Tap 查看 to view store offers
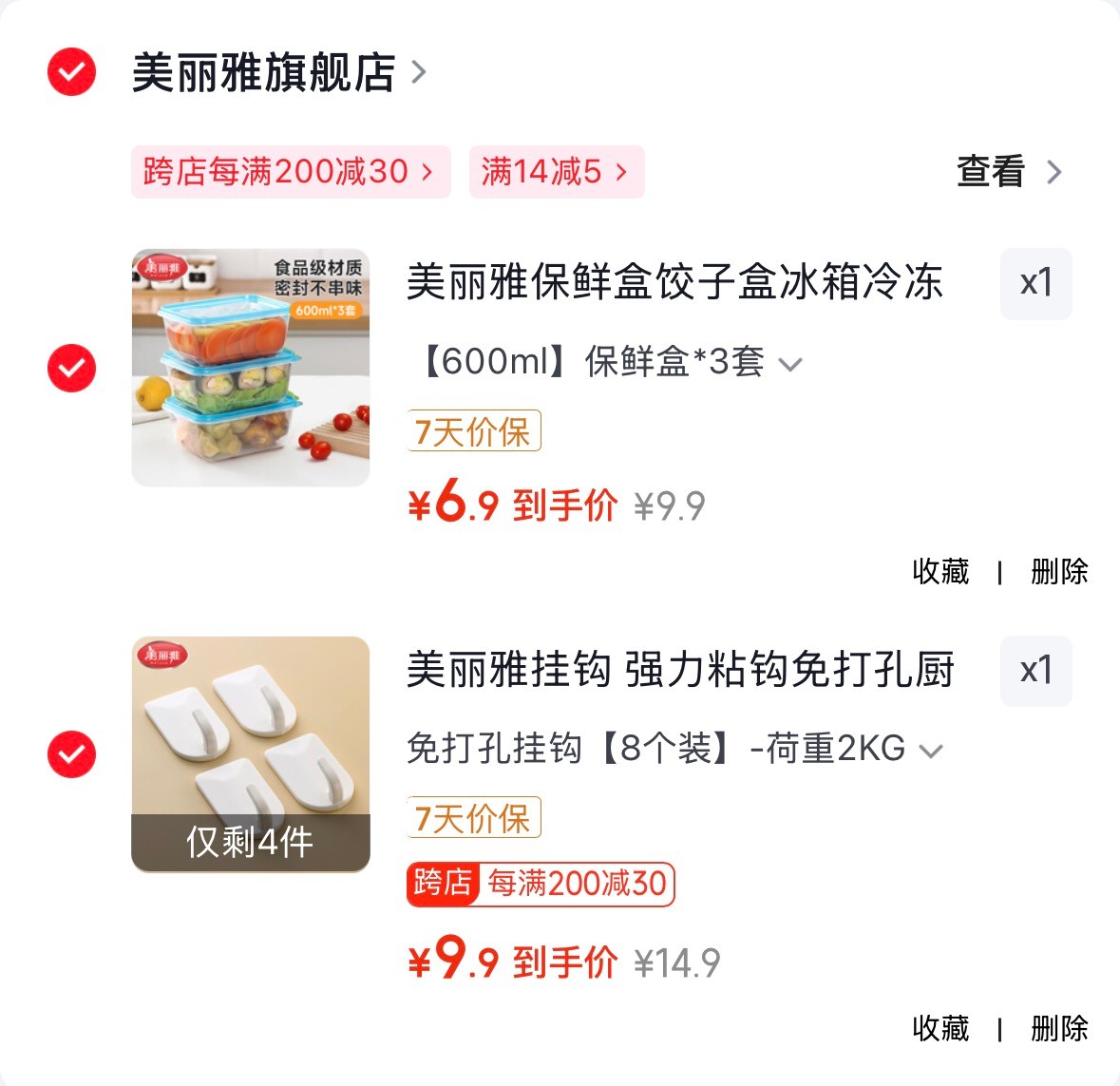Image resolution: width=1120 pixels, height=1086 pixels. pyautogui.click(x=1008, y=172)
